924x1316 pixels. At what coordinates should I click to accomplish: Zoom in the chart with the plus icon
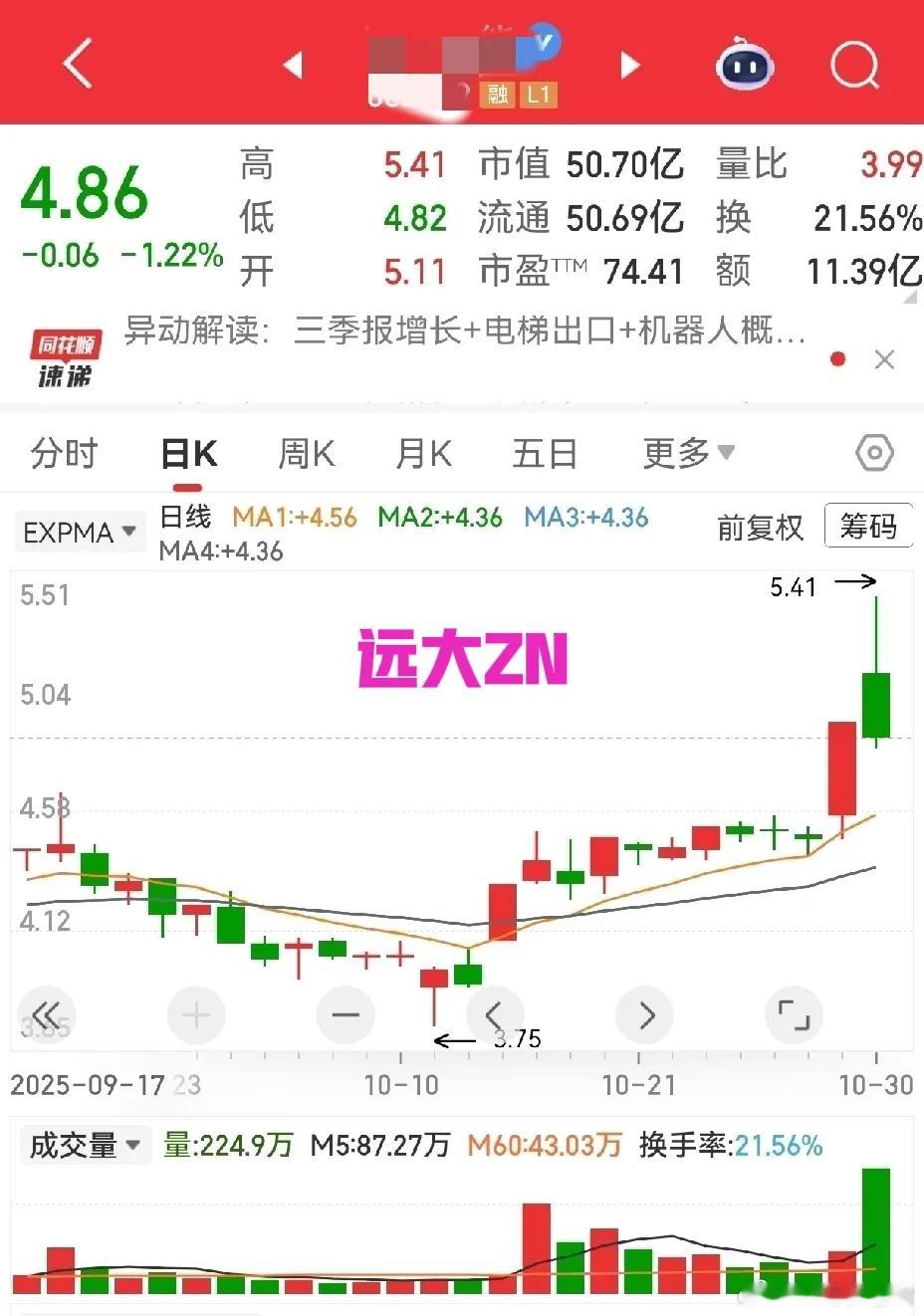pos(196,1014)
